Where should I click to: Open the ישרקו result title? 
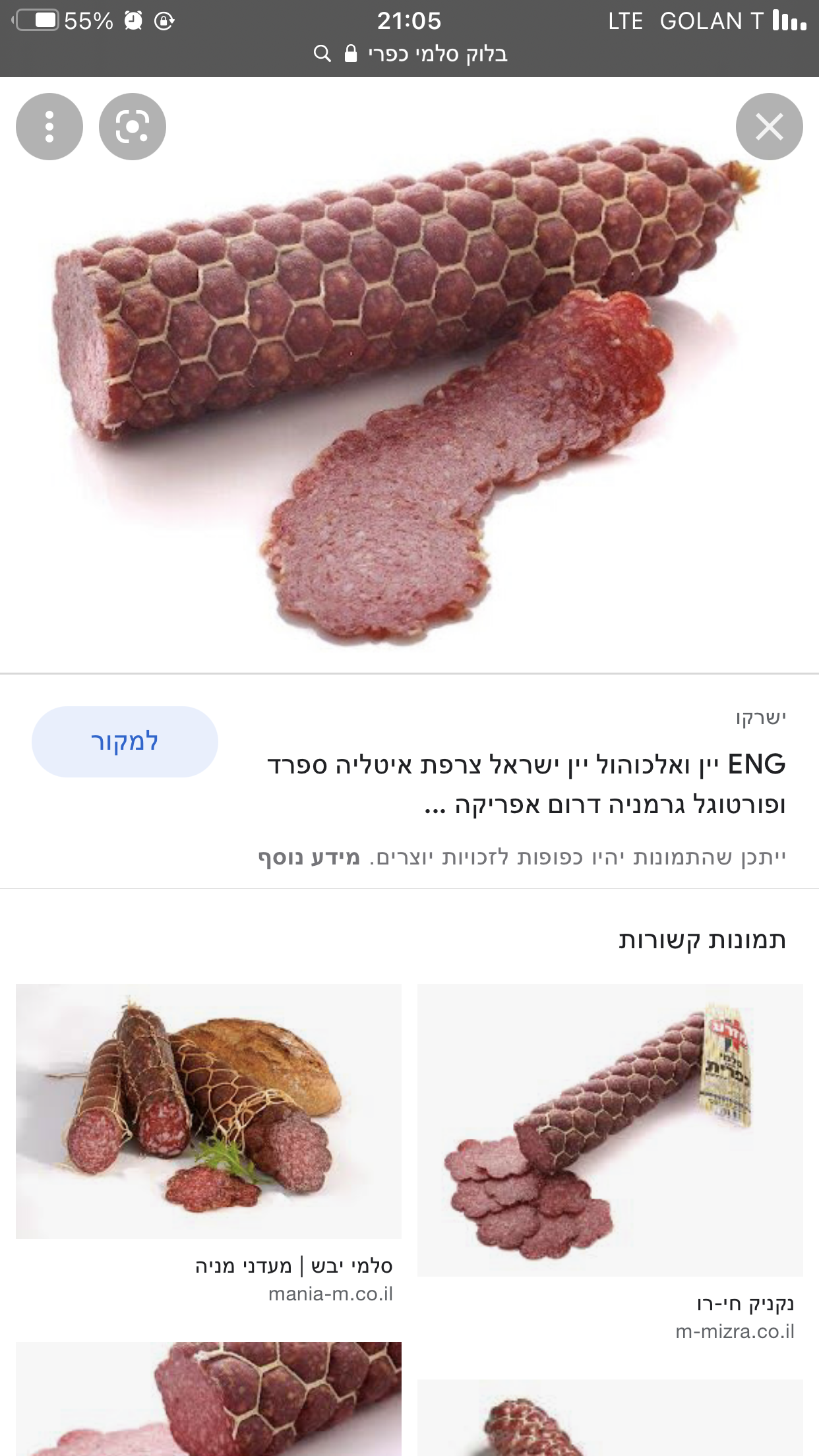526,785
